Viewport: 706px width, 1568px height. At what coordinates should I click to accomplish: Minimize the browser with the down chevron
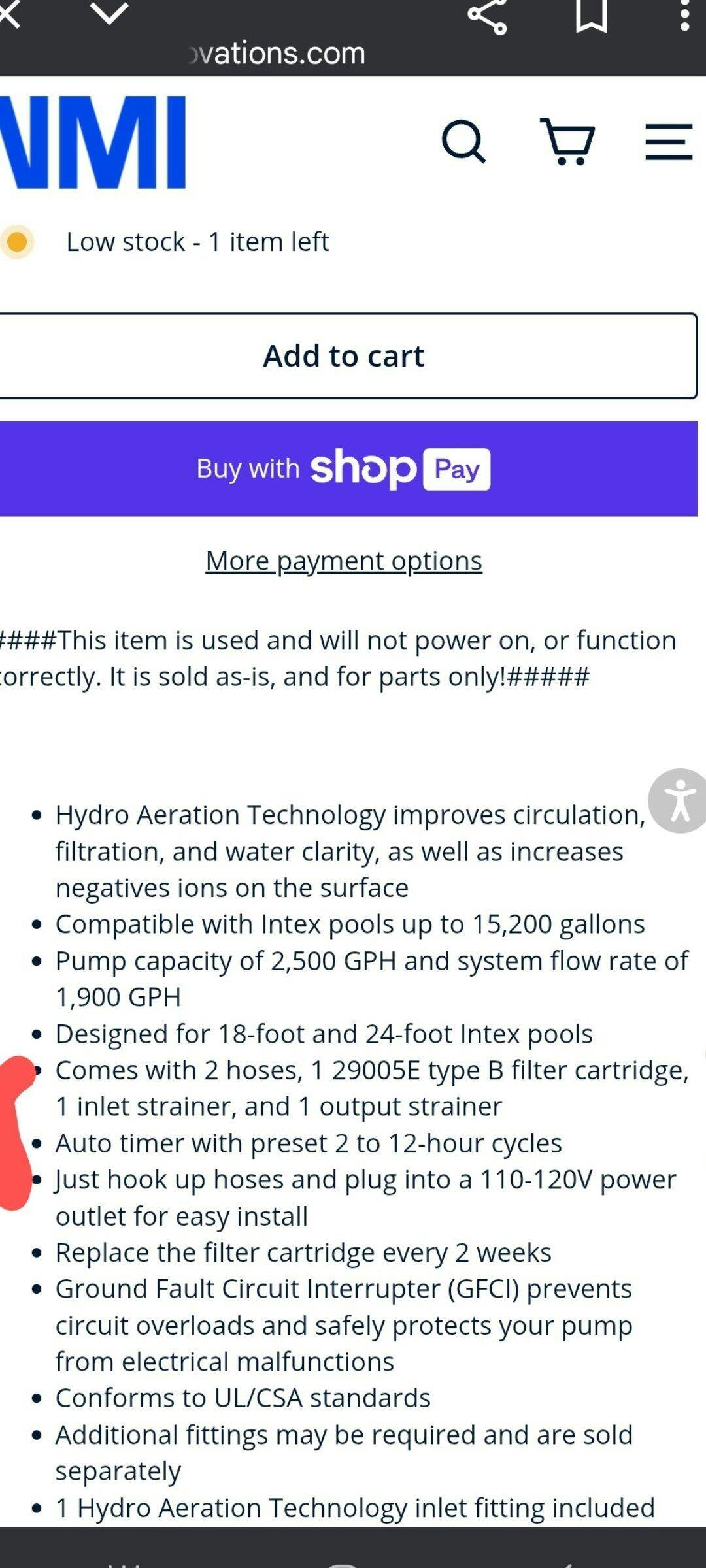click(x=109, y=13)
